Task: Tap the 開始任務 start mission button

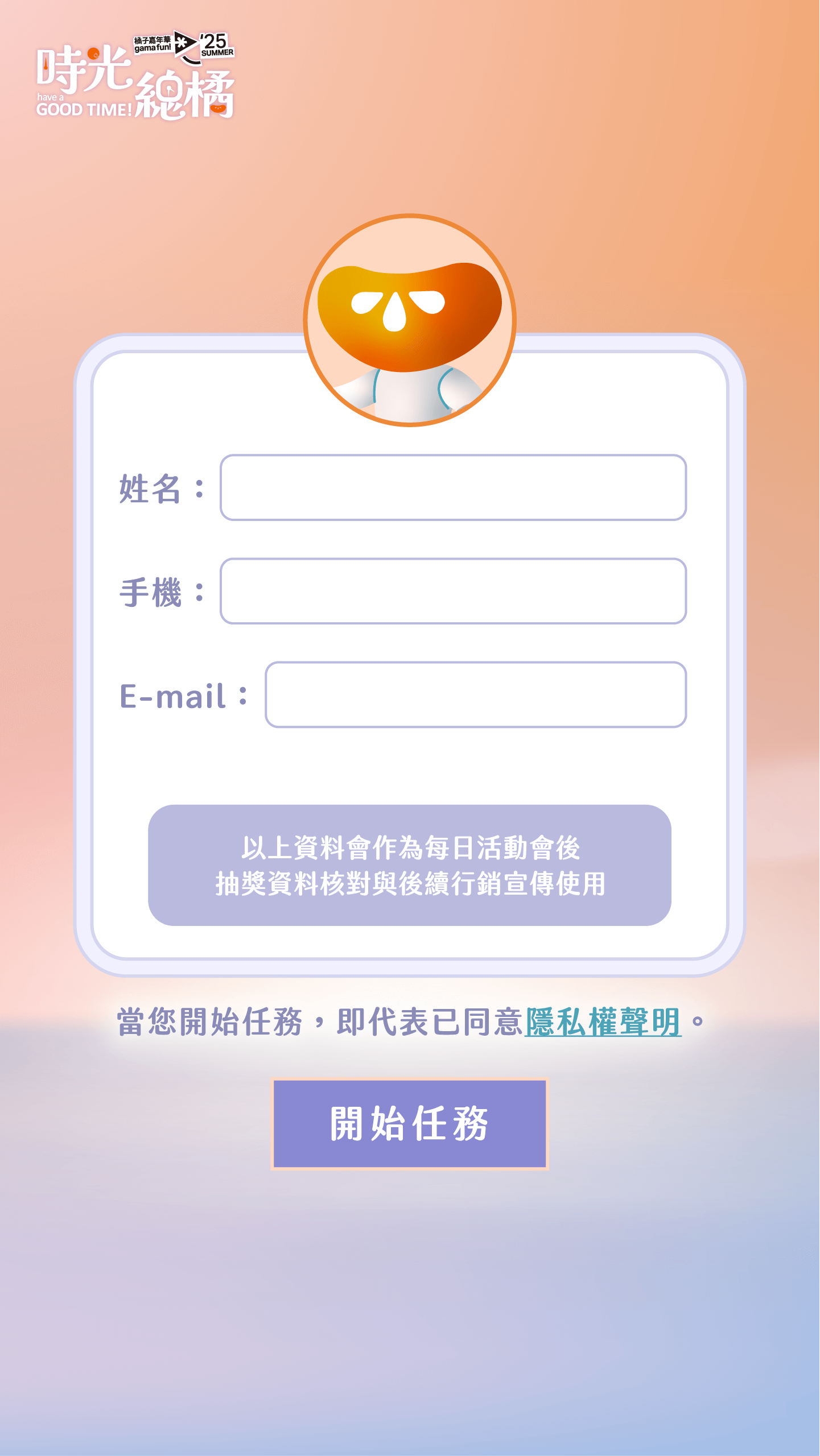Action: tap(410, 1124)
